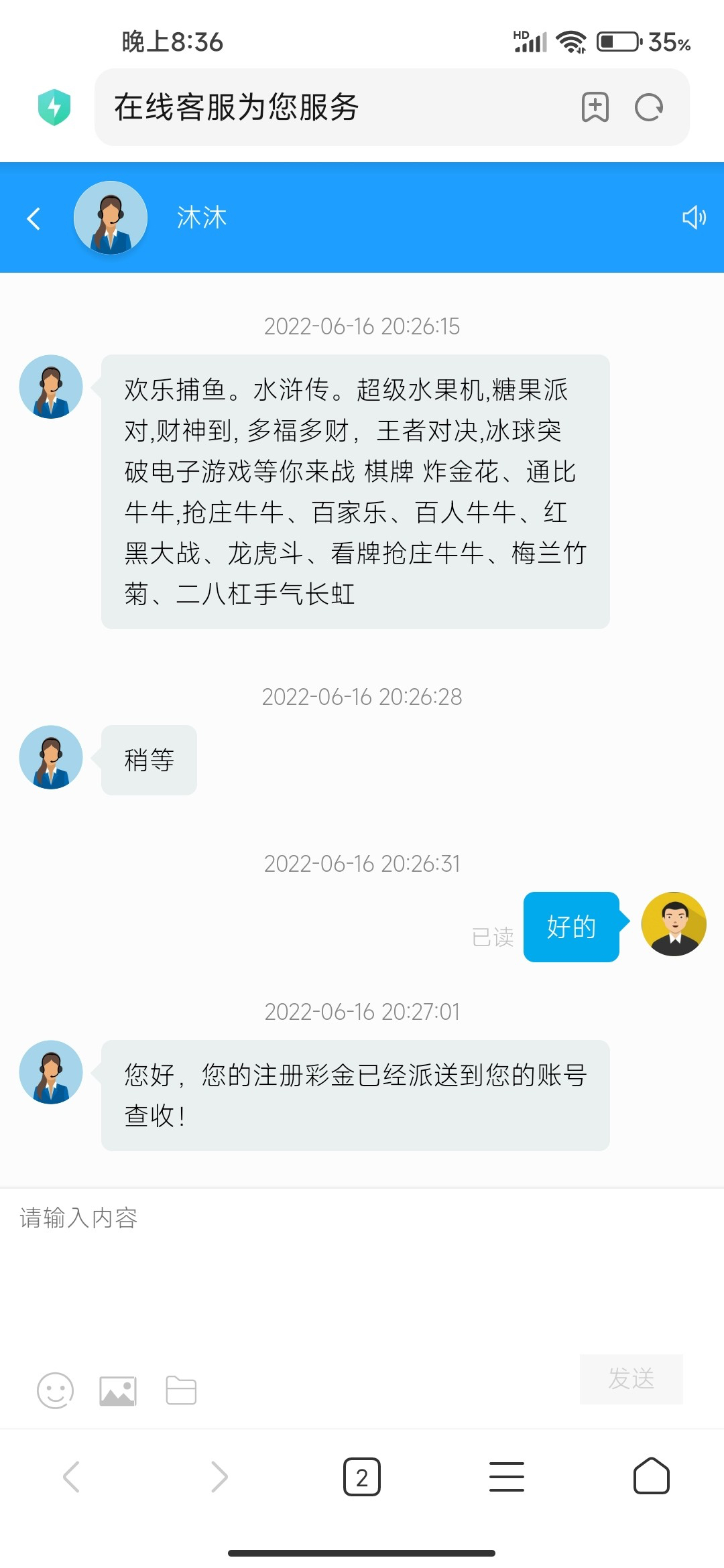Navigate forward in the browser toolbar
This screenshot has width=724, height=1568.
pos(219,1476)
